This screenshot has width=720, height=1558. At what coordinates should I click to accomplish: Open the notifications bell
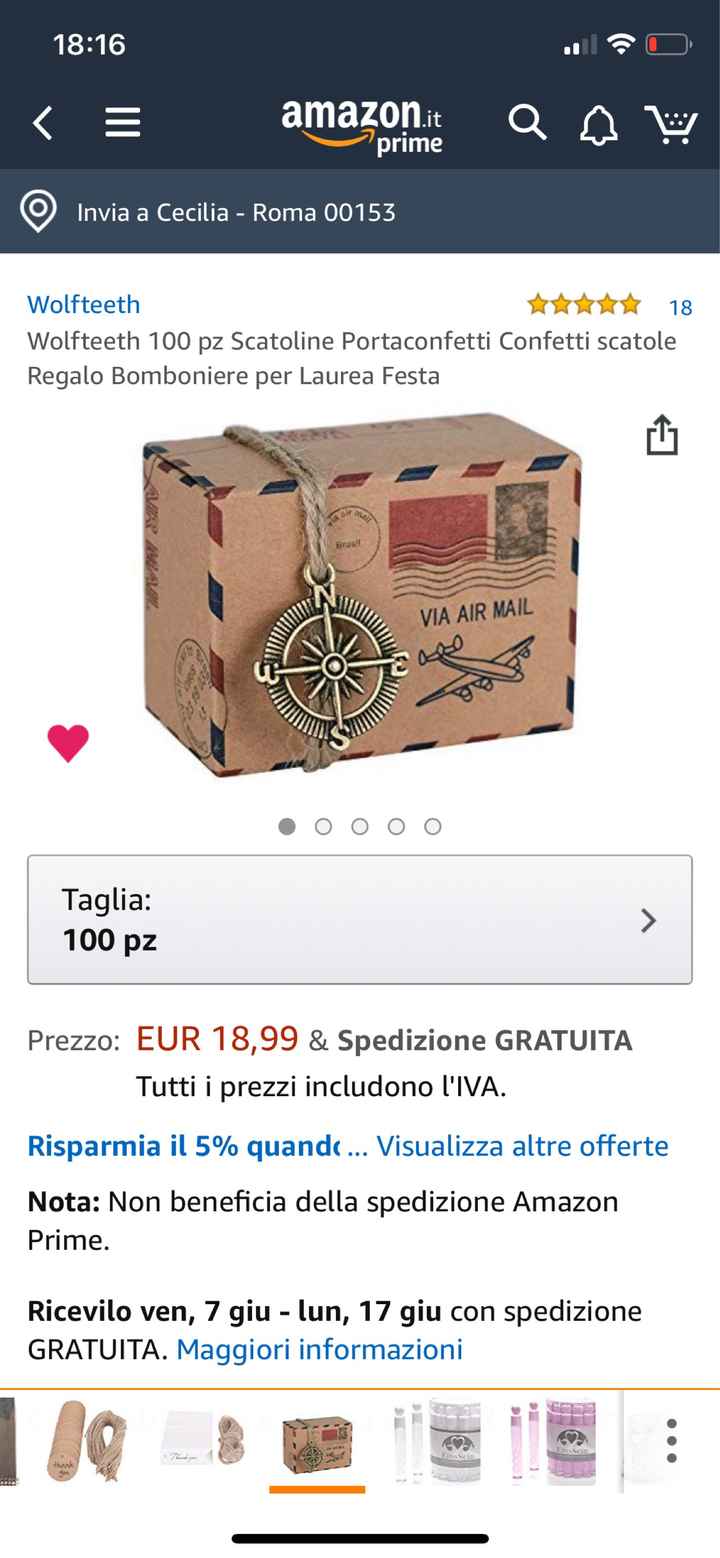click(x=599, y=122)
